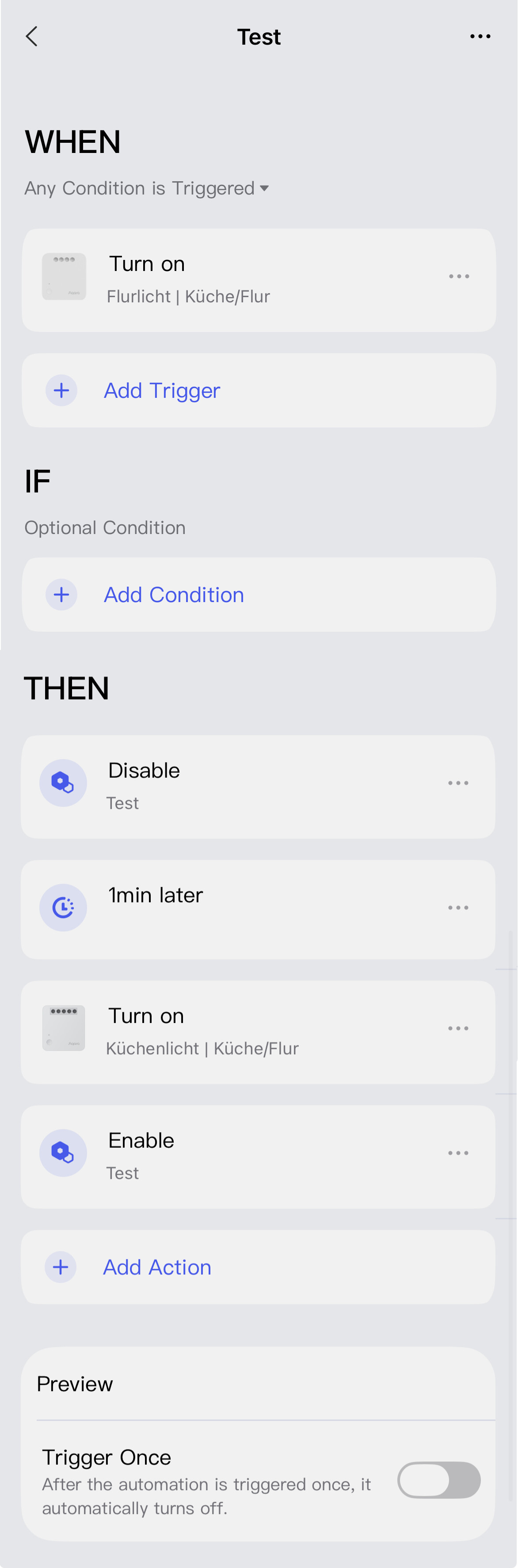This screenshot has height=1568, width=518.
Task: Open the Flurlicht Turn on trigger
Action: coord(244,280)
